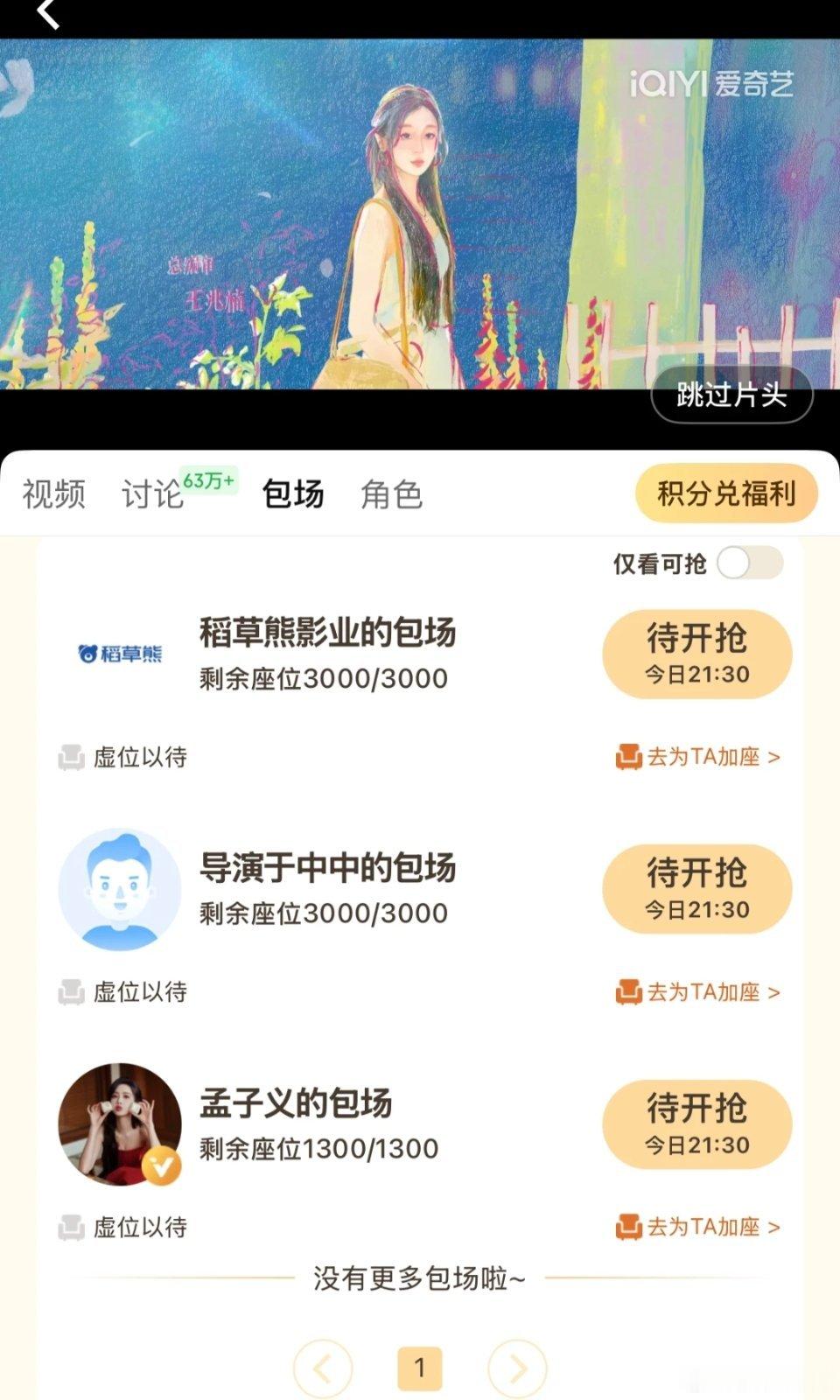The width and height of the screenshot is (840, 1400).
Task: Enable the 仅看可抢 filter switch
Action: [x=750, y=564]
